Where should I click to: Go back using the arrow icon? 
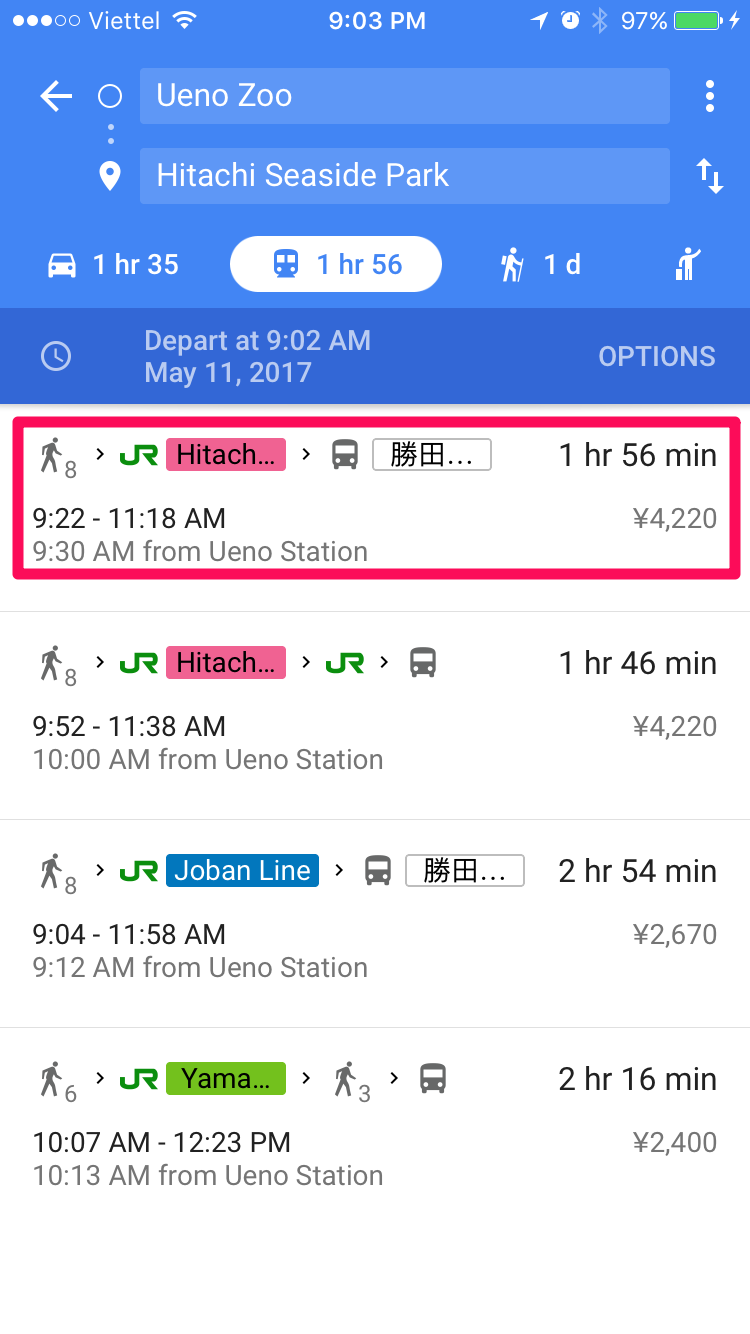click(56, 96)
